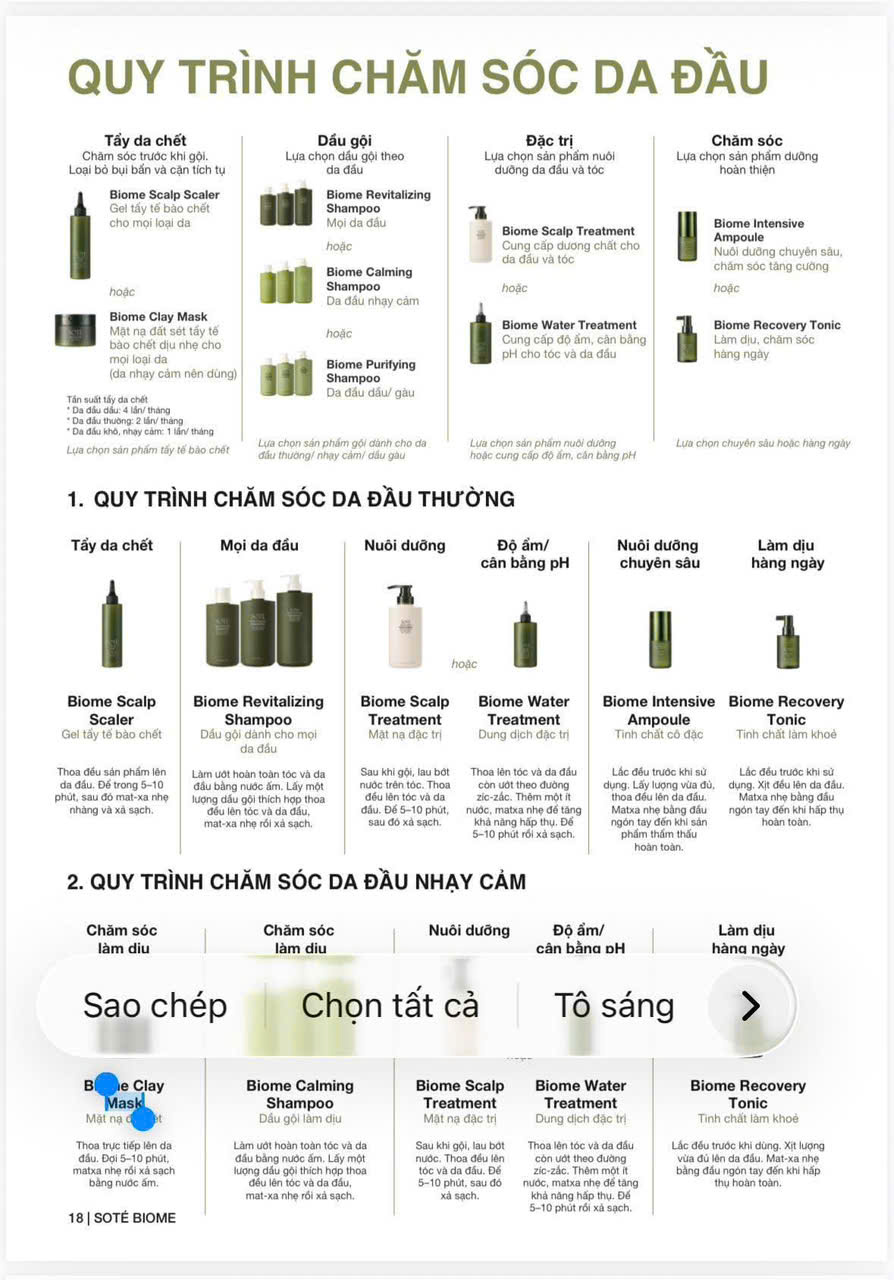894x1280 pixels.
Task: Tap Sao chép to copy selected text
Action: [x=155, y=1005]
